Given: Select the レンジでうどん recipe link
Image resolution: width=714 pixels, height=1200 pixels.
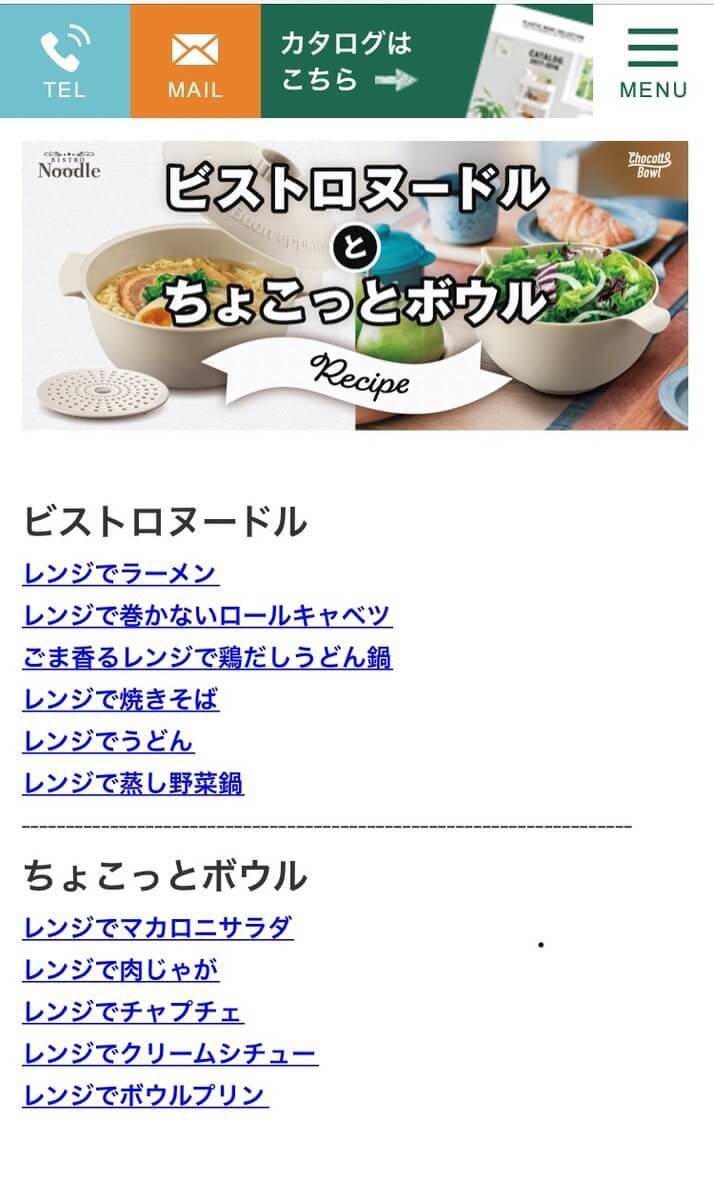Looking at the screenshot, I should (x=108, y=742).
